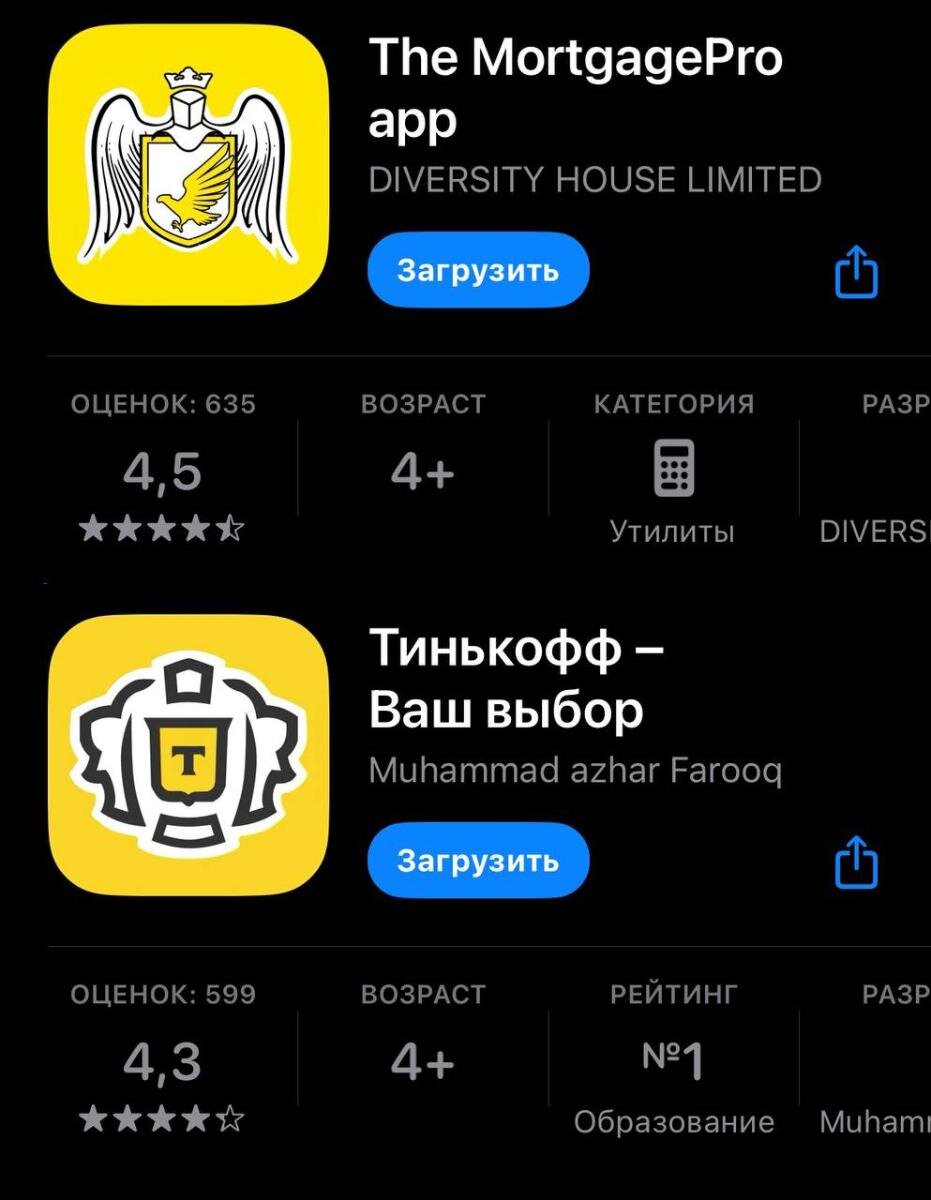This screenshot has height=1200, width=931.
Task: Click the calculator icon under КАТЕГОРИЯ
Action: [x=672, y=466]
